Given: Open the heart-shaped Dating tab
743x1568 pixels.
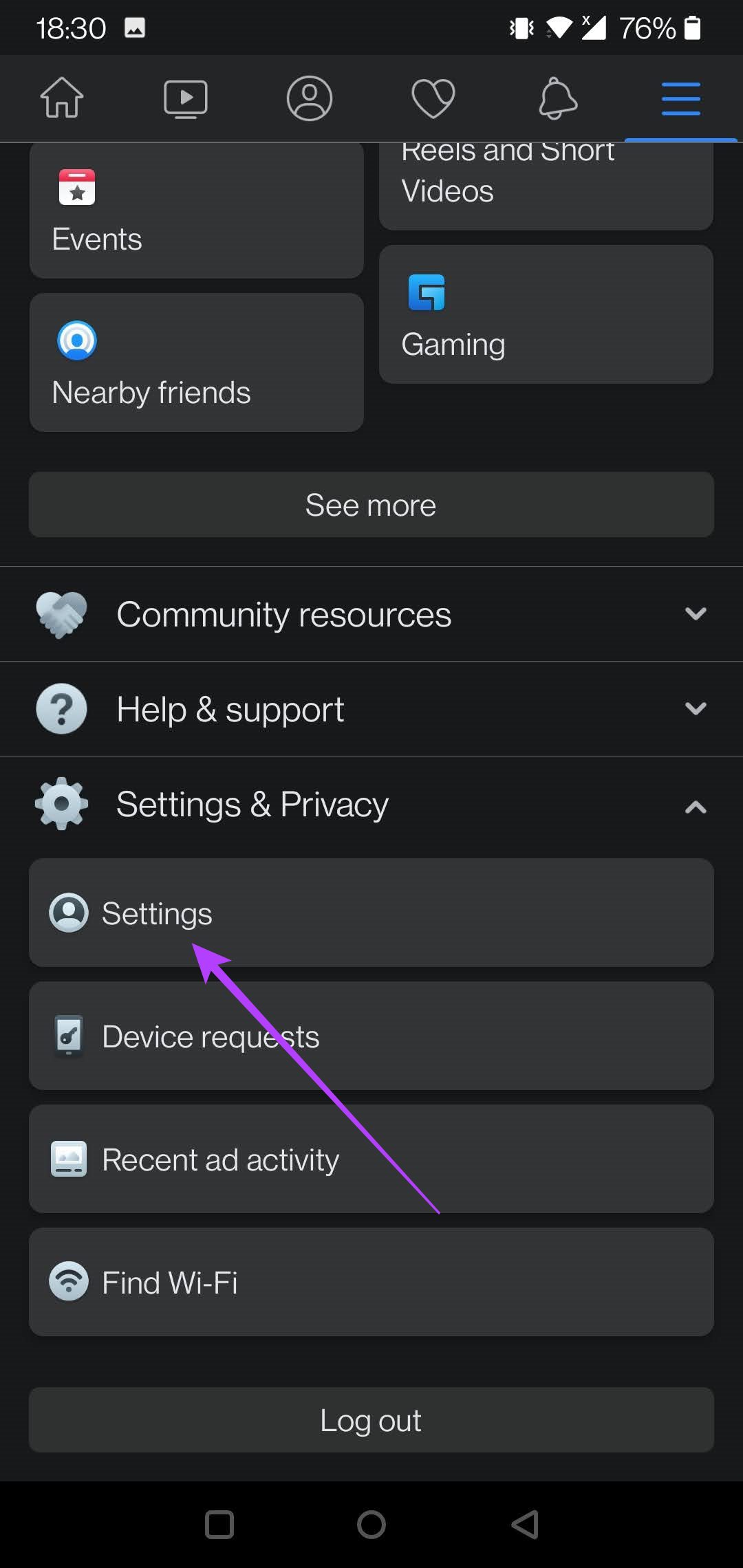Looking at the screenshot, I should [x=433, y=98].
